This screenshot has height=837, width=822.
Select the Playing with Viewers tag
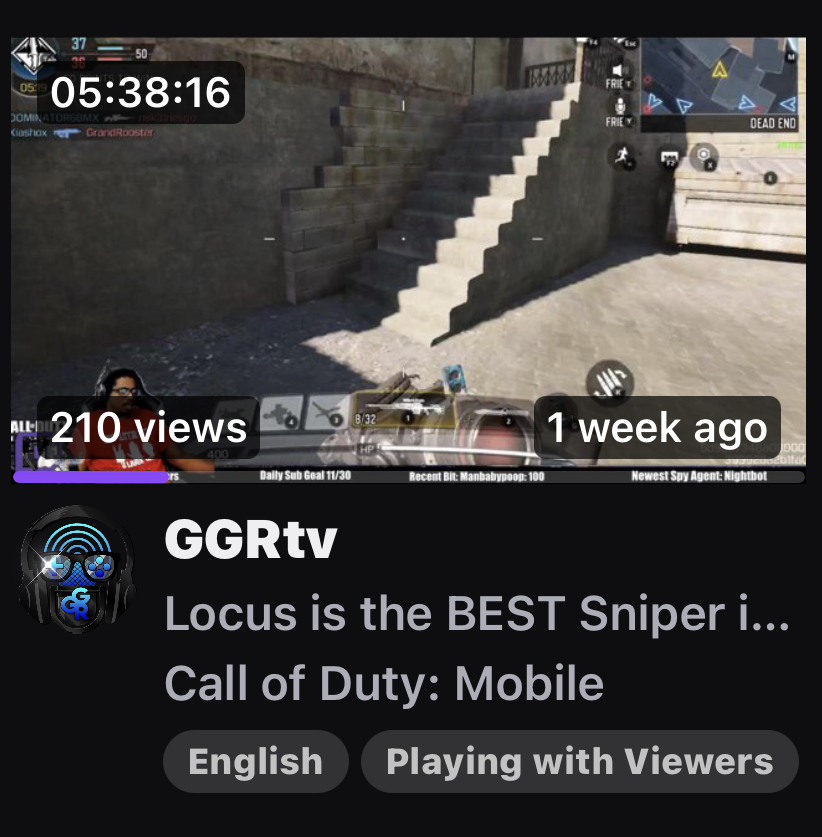(x=579, y=762)
